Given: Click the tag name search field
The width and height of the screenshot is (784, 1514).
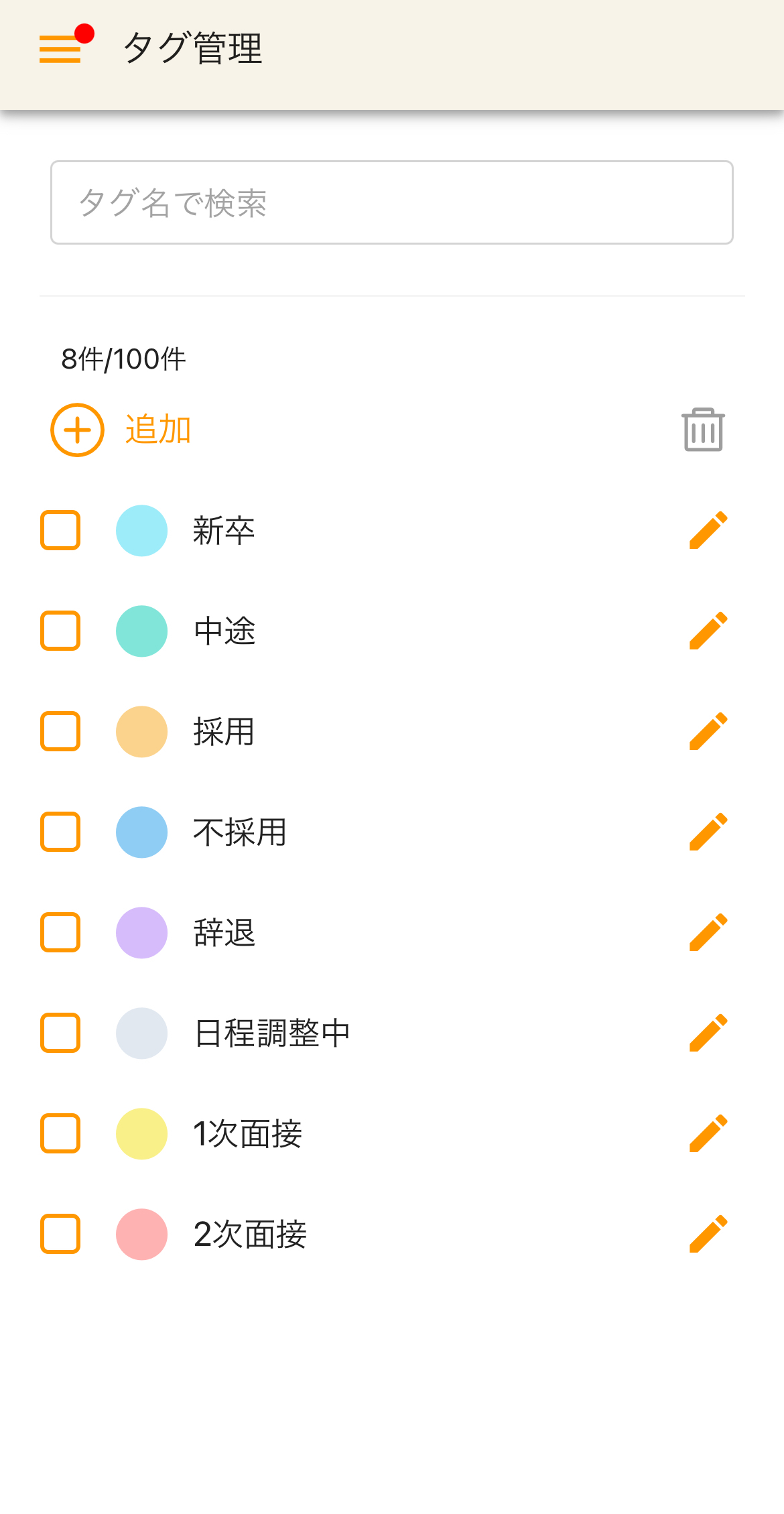Looking at the screenshot, I should click(x=391, y=202).
